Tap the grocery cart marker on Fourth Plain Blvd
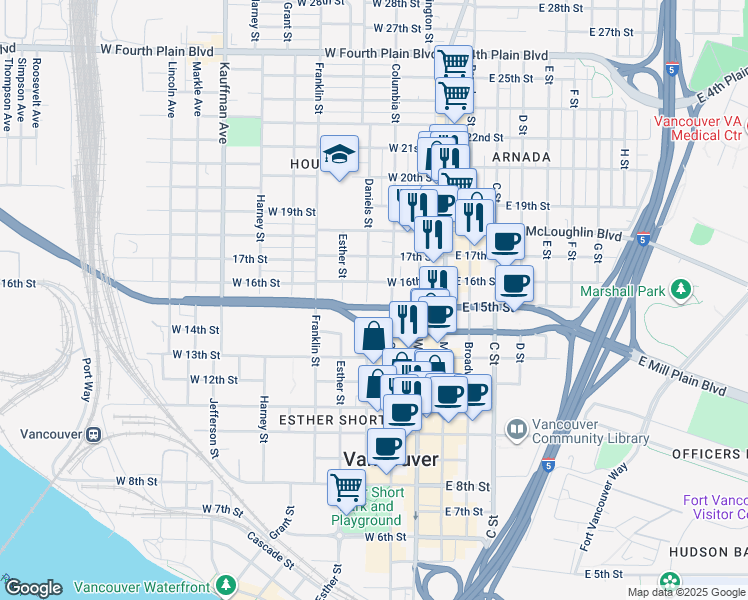748x600 pixels. 454,62
